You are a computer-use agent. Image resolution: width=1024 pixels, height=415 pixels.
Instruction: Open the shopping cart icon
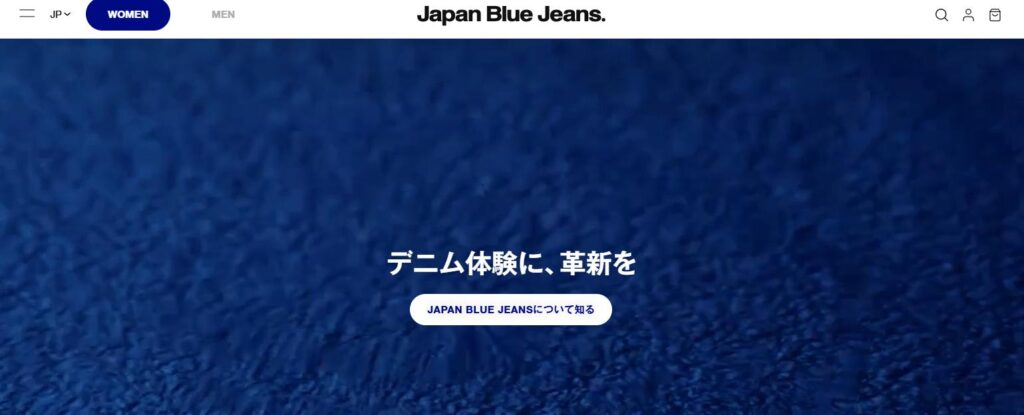[995, 15]
